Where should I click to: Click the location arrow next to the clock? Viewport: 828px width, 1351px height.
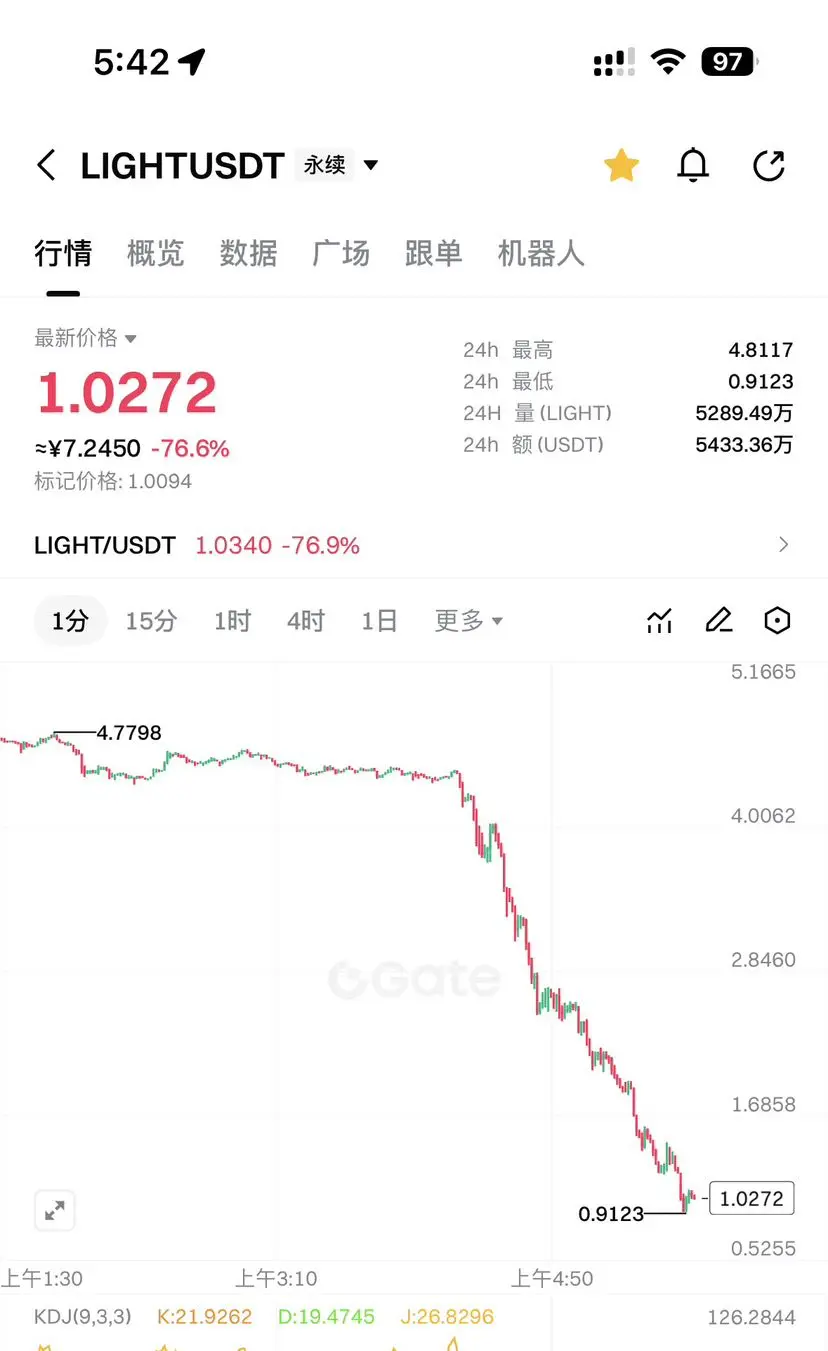pos(190,61)
